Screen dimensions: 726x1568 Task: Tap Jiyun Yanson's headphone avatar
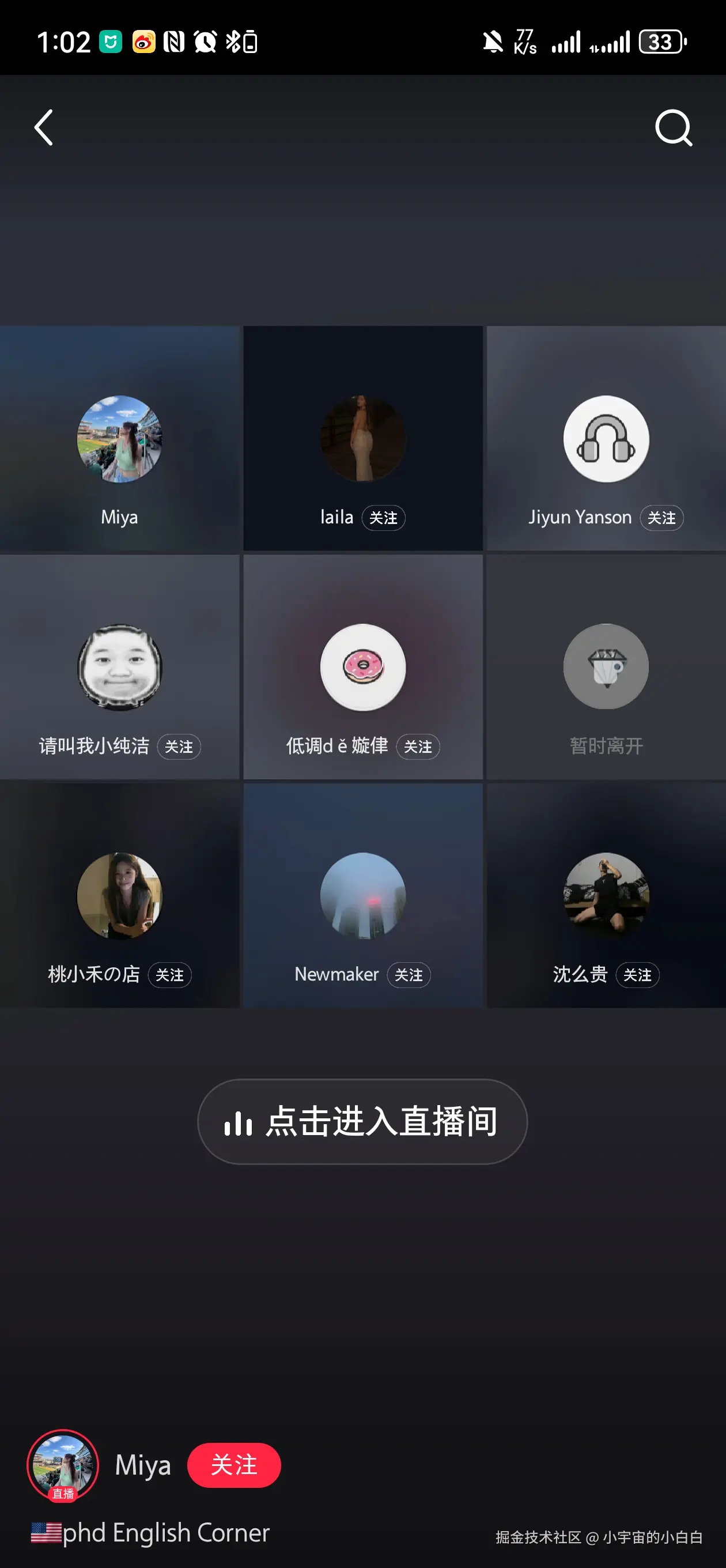[x=606, y=439]
